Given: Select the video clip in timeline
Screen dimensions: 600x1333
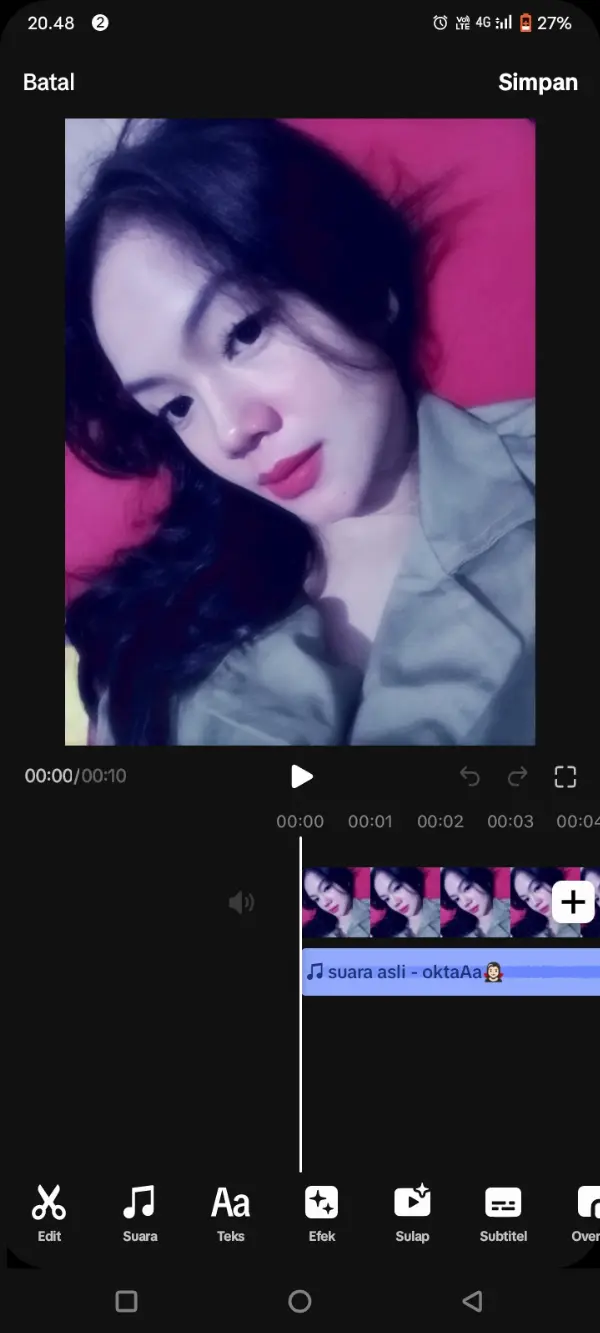Looking at the screenshot, I should click(420, 902).
